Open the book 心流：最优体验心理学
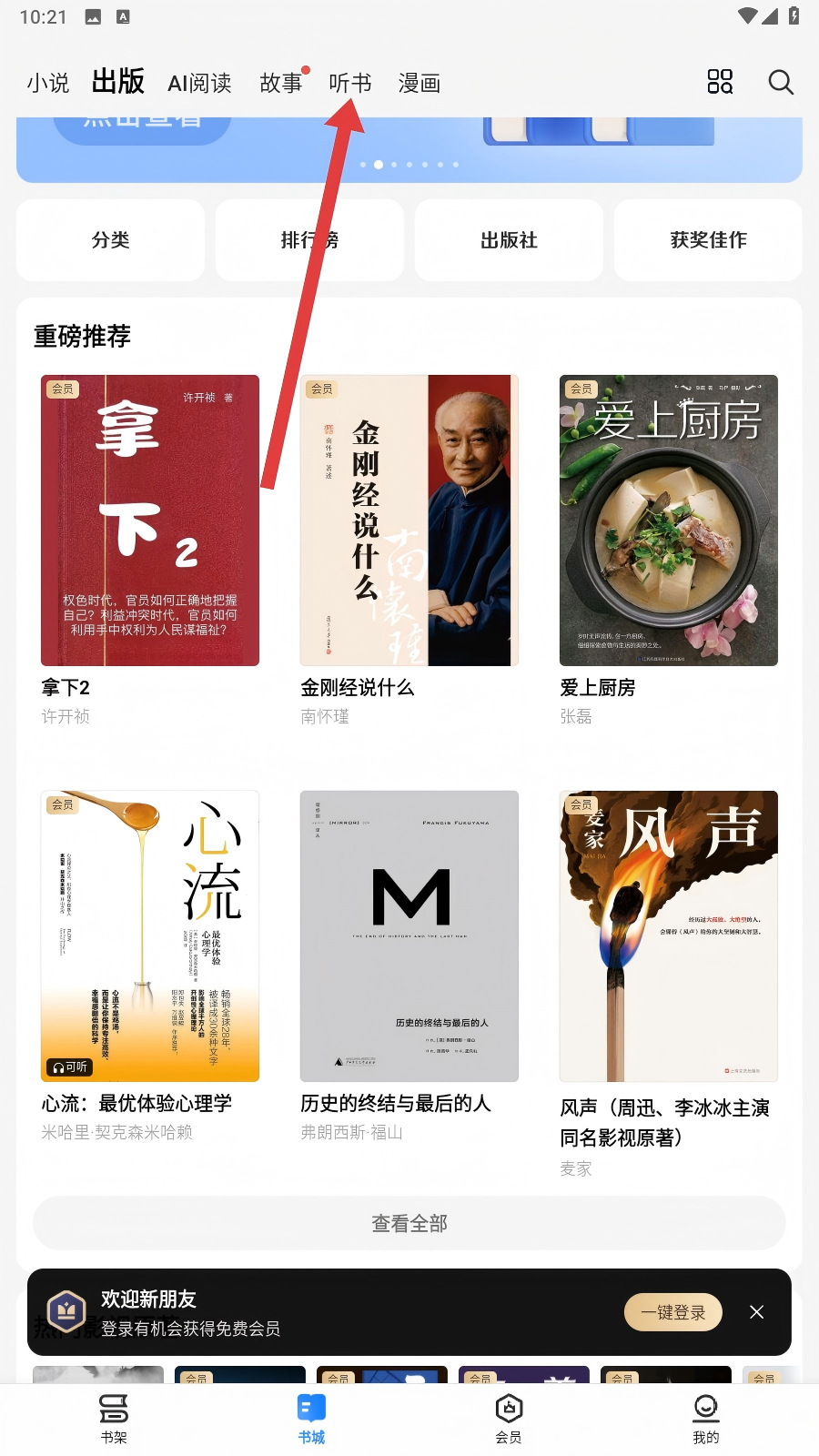The width and height of the screenshot is (819, 1456). point(150,935)
